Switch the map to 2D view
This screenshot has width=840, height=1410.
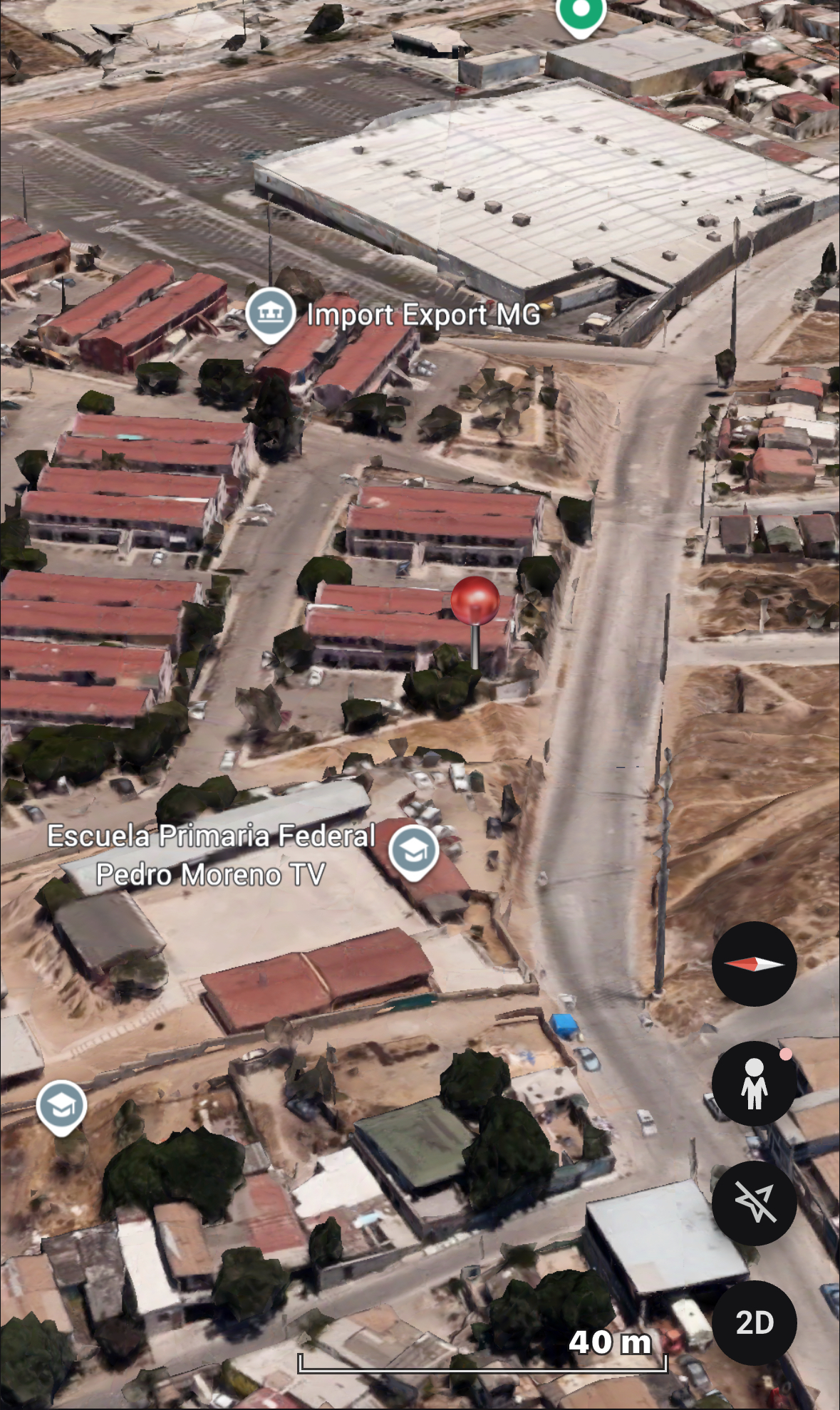tap(754, 1322)
